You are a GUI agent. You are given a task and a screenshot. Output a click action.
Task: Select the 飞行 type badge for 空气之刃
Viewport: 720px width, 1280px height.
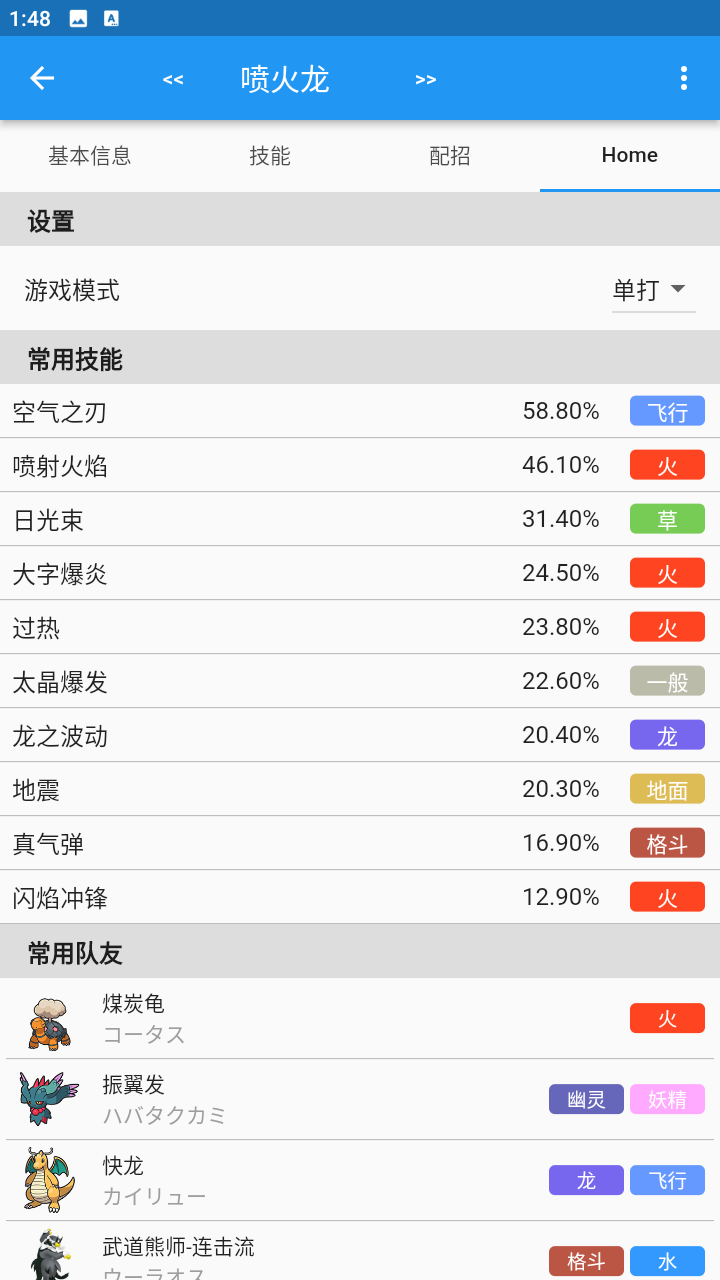(x=667, y=411)
